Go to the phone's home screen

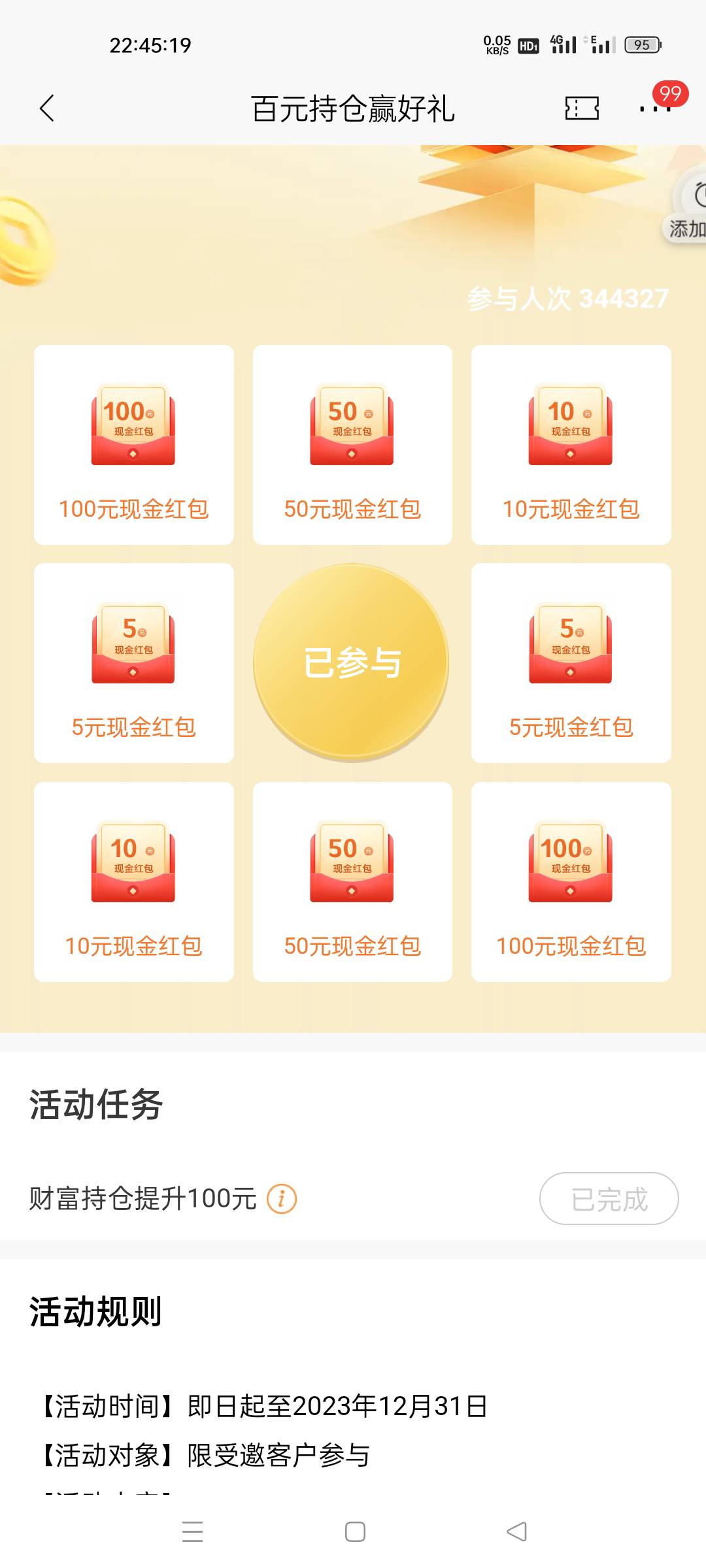(x=355, y=1531)
